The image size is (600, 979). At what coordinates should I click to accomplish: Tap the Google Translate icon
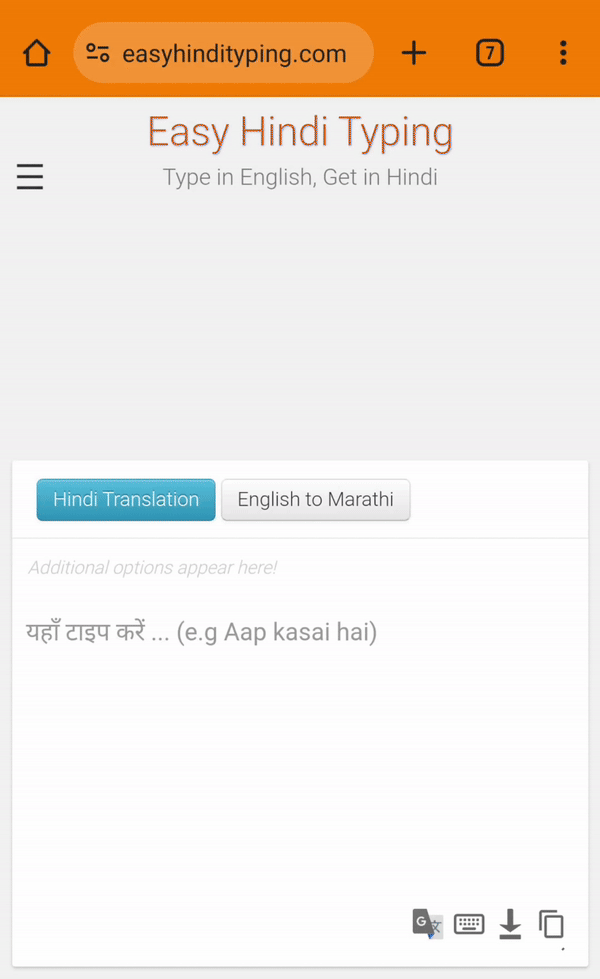click(428, 923)
